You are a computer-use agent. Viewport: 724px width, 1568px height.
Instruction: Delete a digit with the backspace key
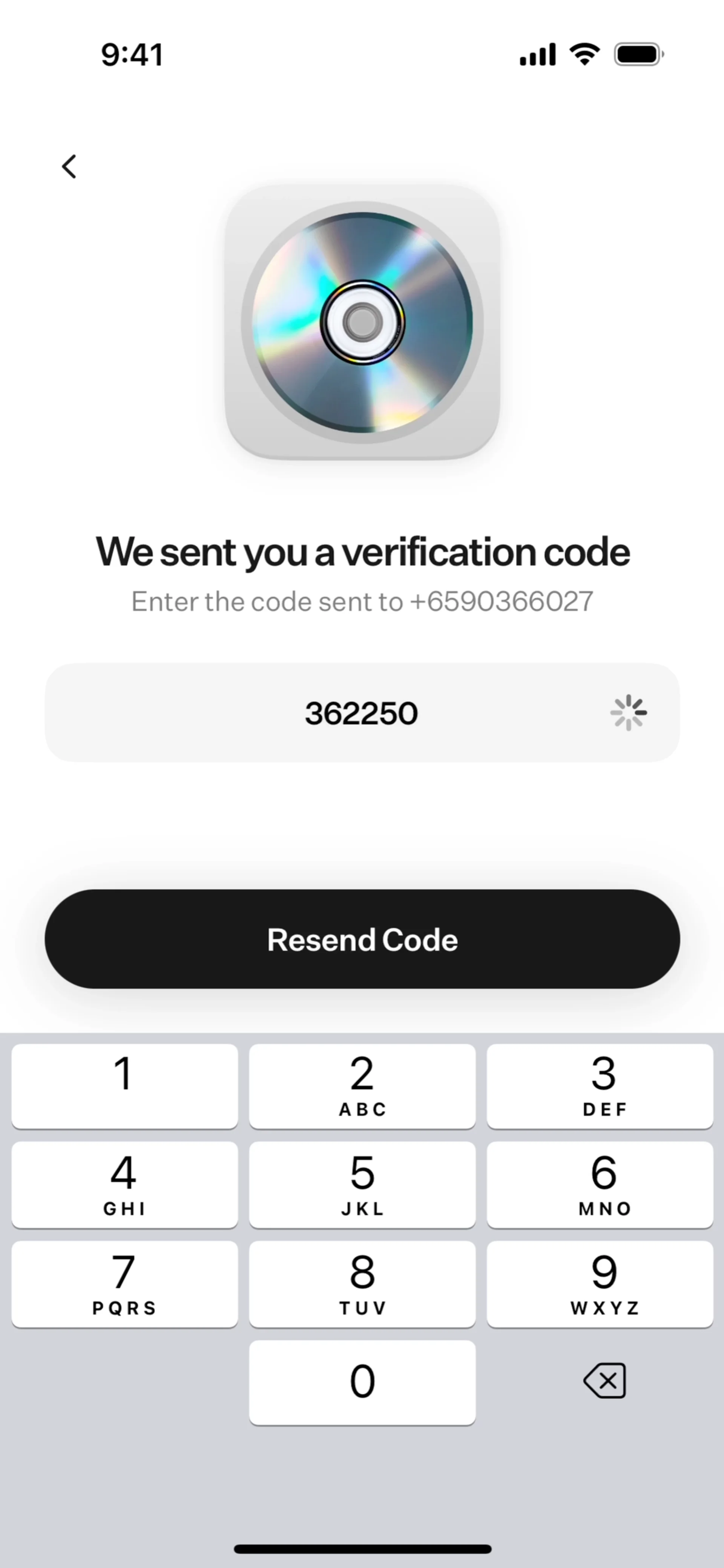click(x=604, y=1381)
